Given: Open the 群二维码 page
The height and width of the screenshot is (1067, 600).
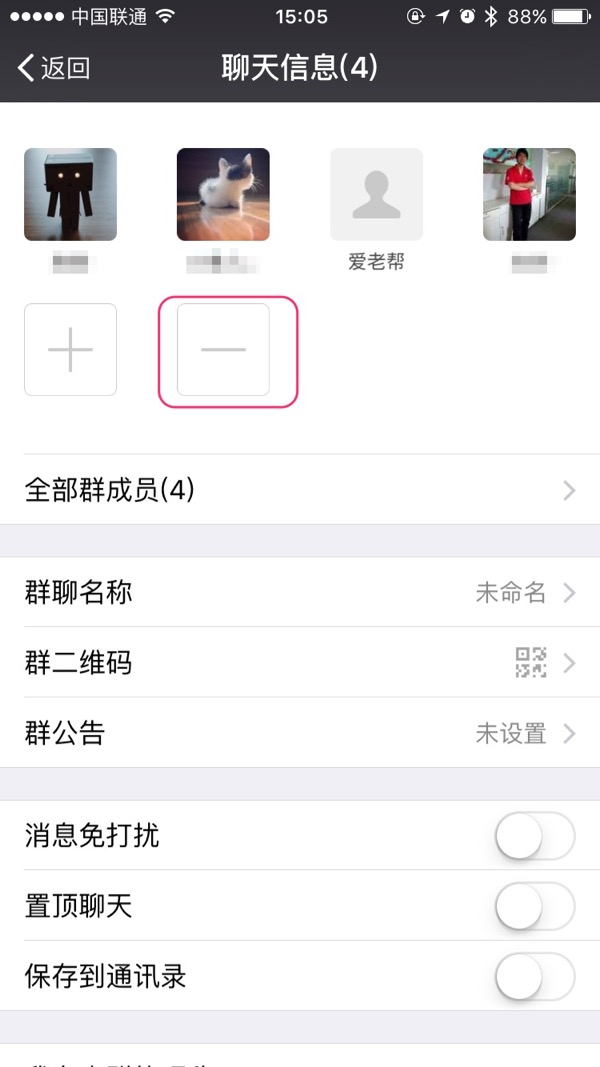Looking at the screenshot, I should click(x=300, y=663).
